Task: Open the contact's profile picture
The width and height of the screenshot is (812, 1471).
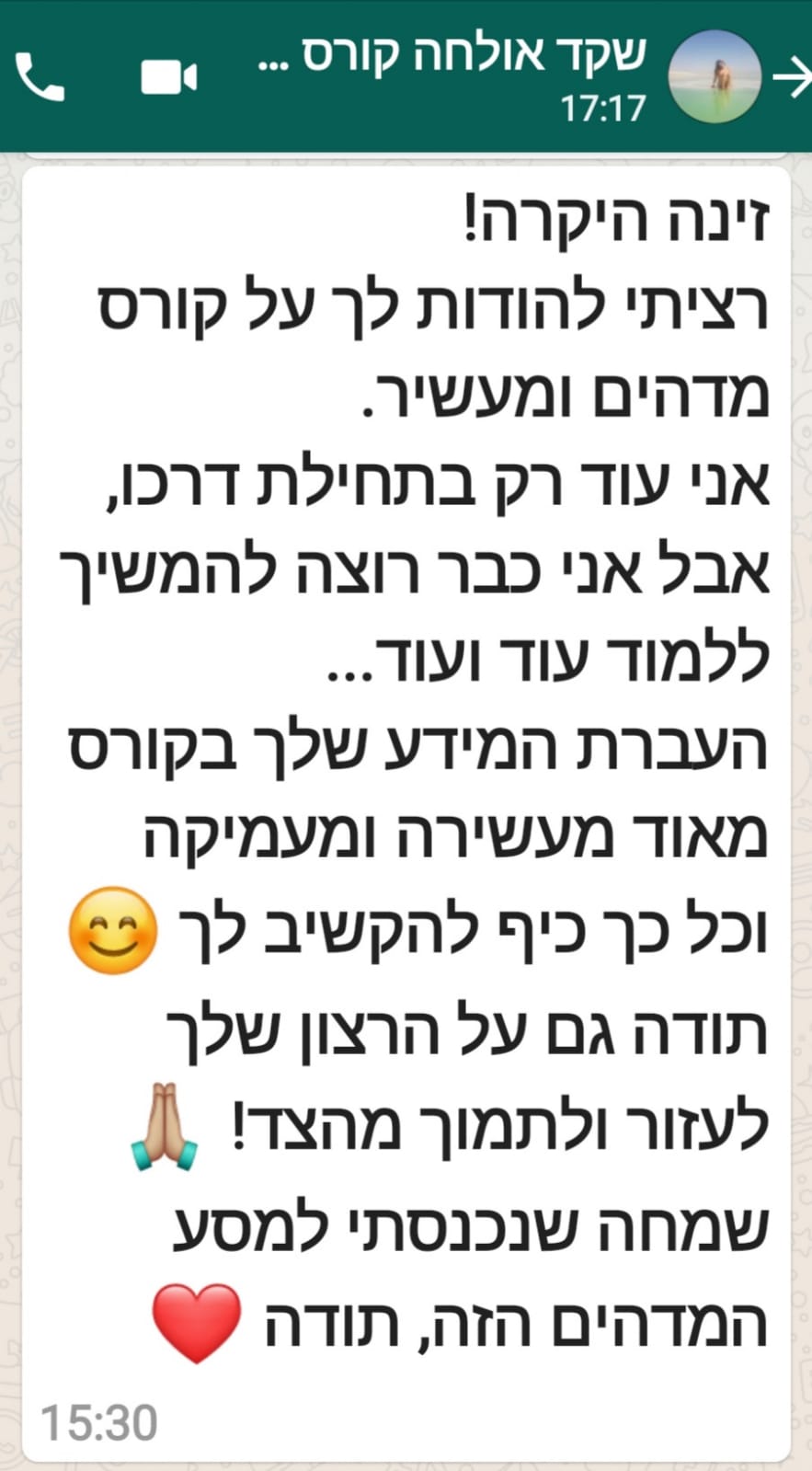Action: [x=715, y=76]
